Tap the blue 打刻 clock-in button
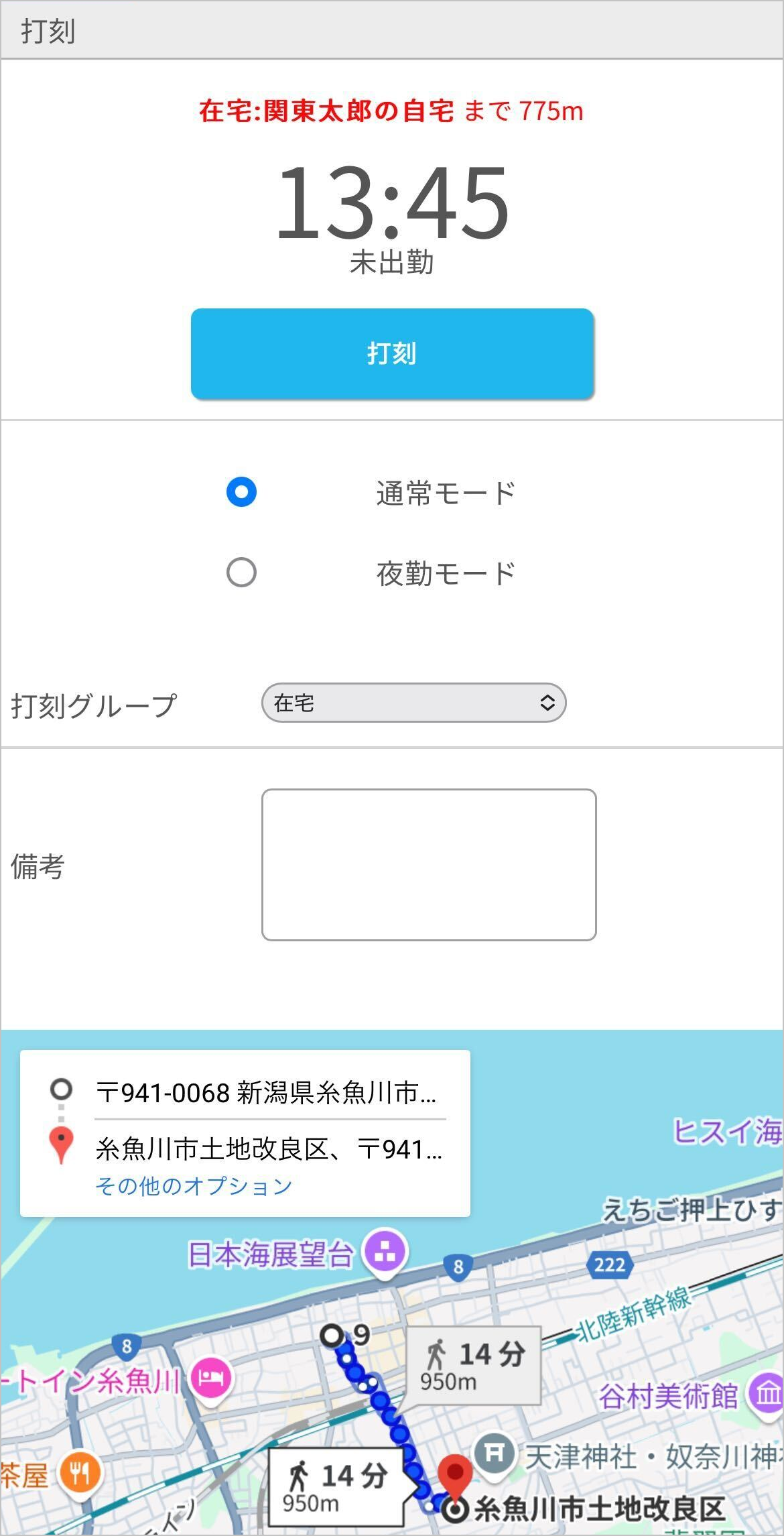 pyautogui.click(x=392, y=353)
